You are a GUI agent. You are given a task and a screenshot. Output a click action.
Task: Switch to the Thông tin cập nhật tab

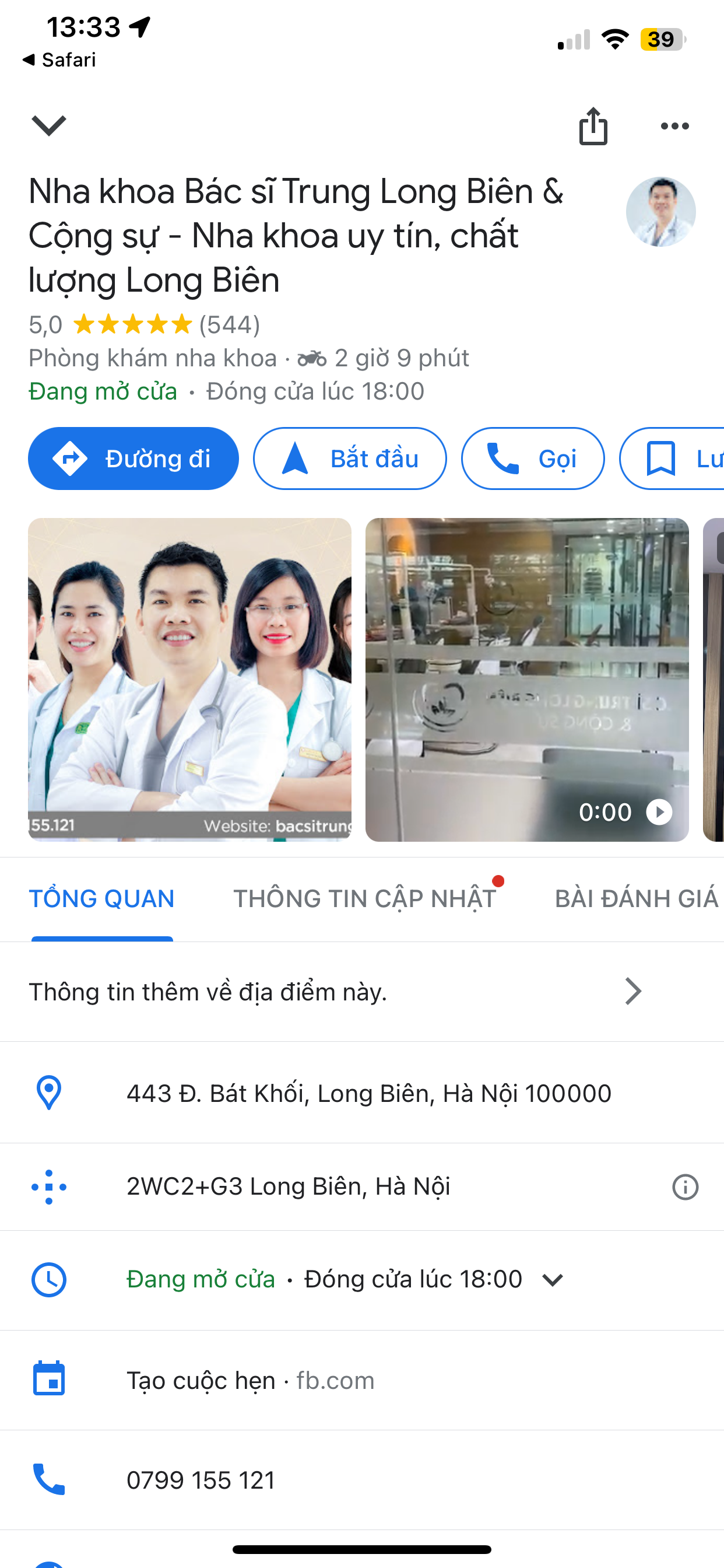(365, 898)
